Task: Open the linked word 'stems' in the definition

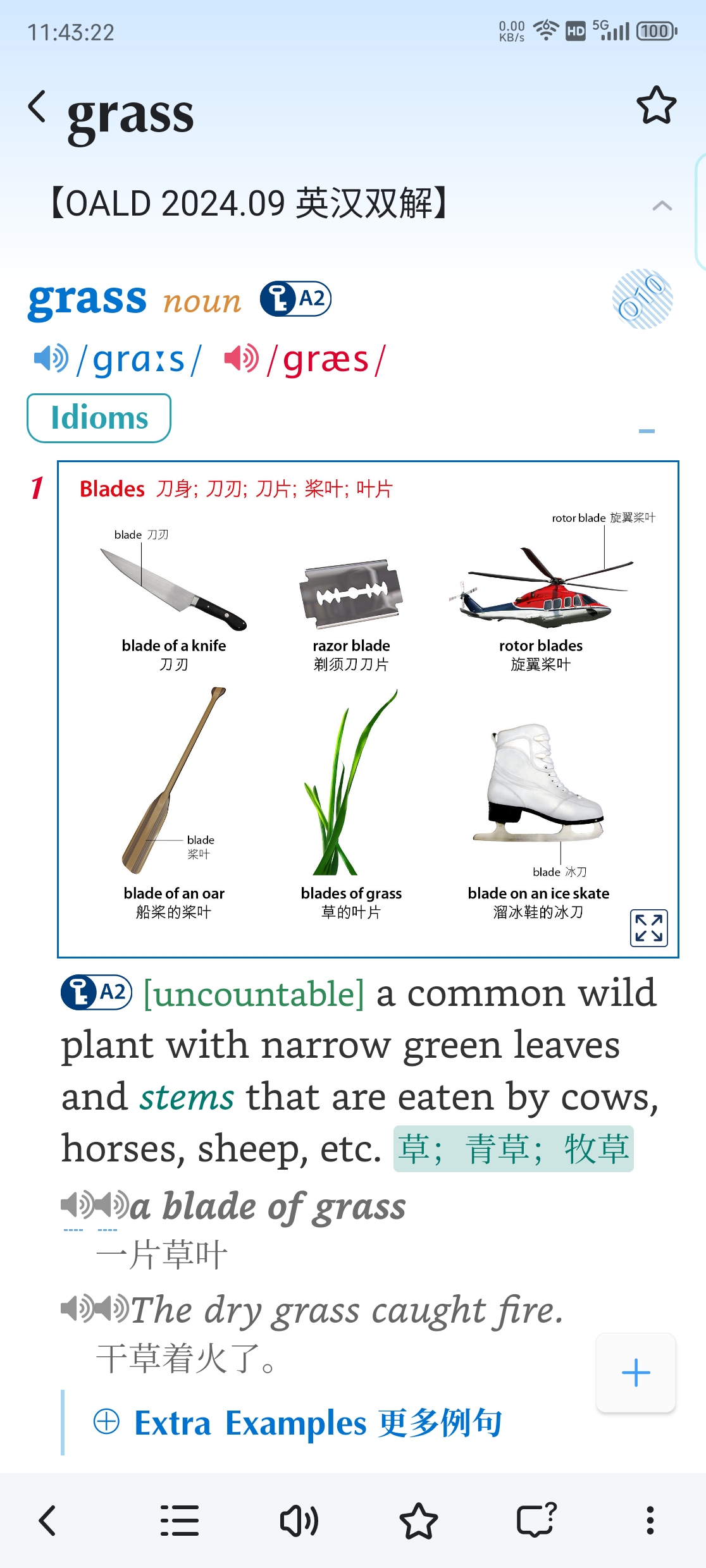Action: (187, 1096)
